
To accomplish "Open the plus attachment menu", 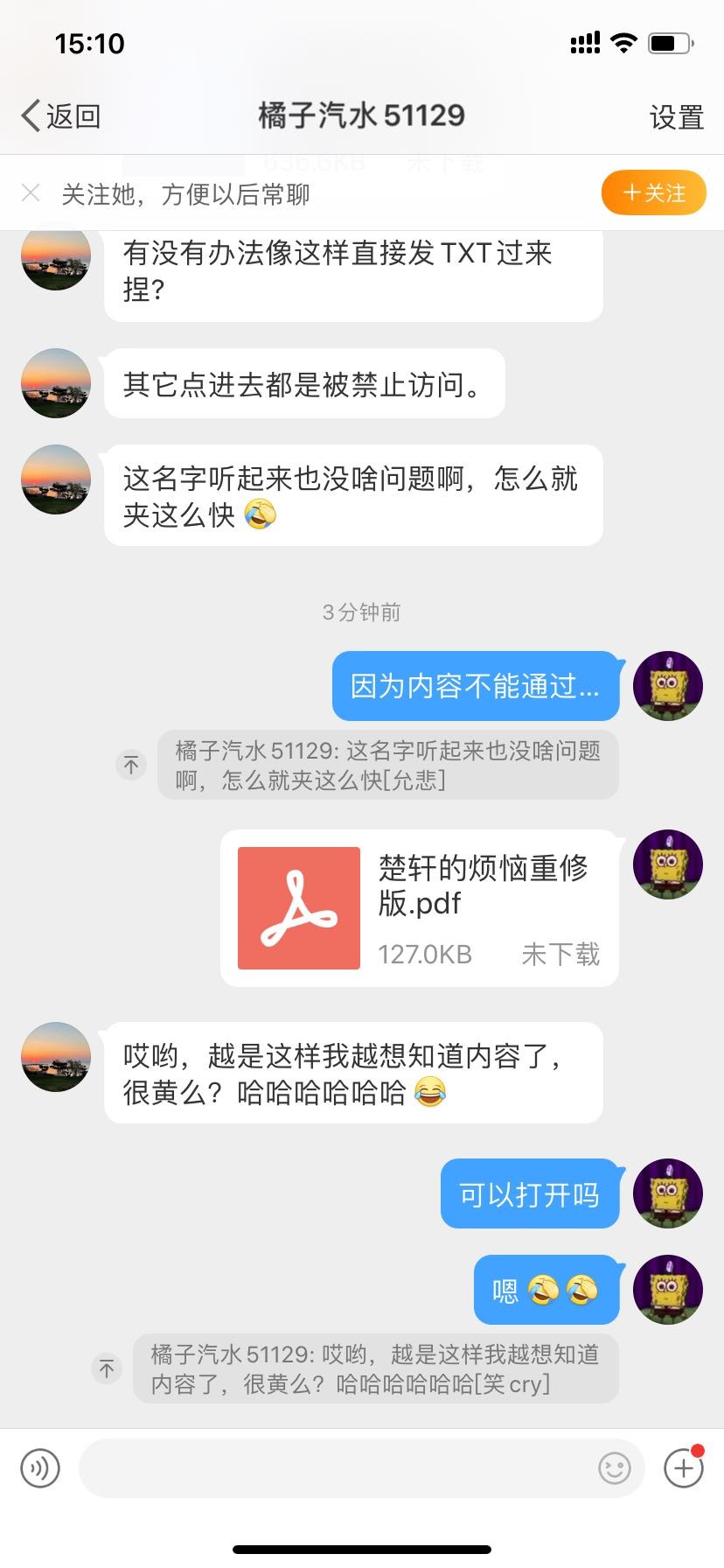I will pyautogui.click(x=684, y=1468).
